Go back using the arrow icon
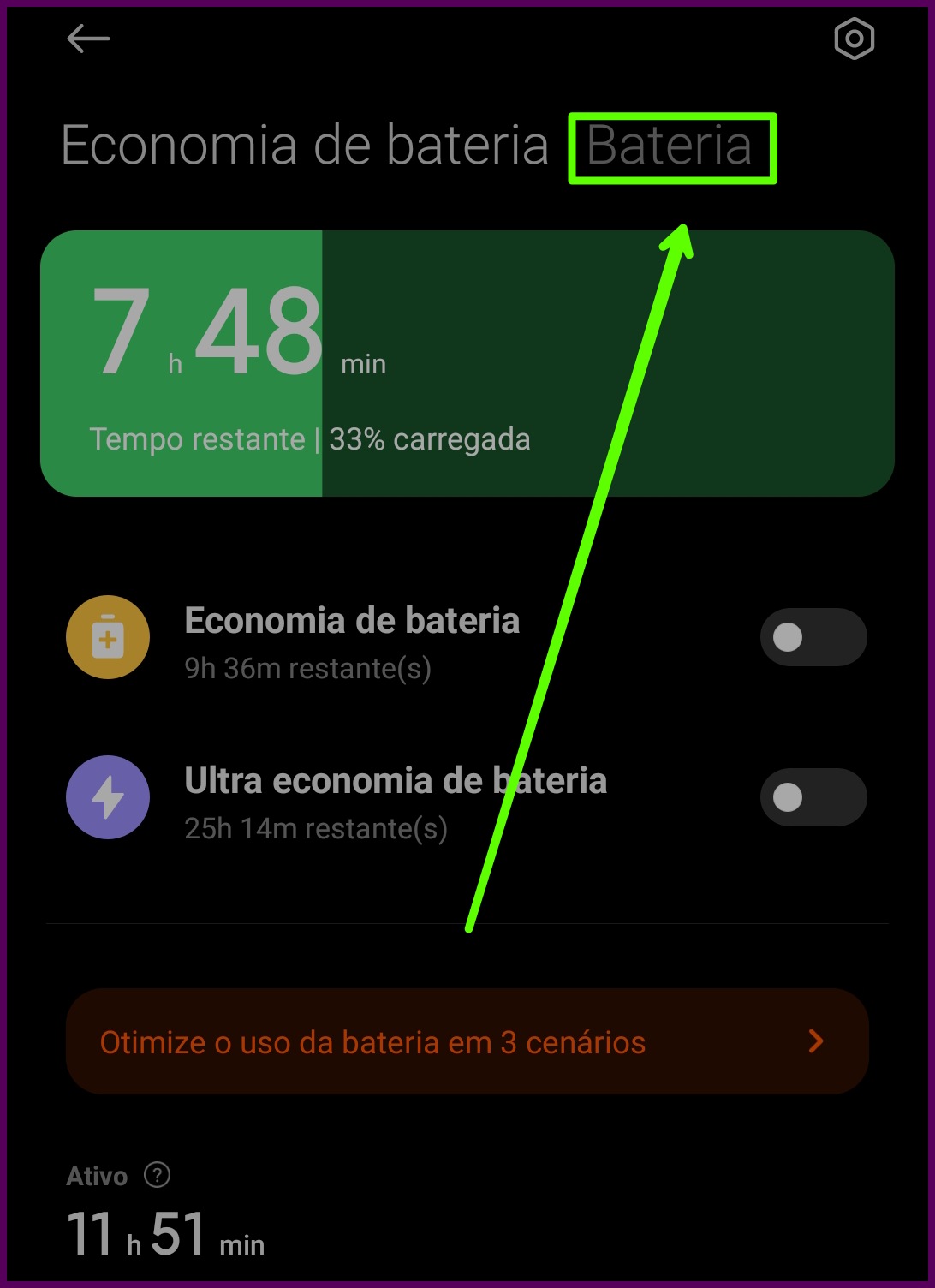 point(88,39)
